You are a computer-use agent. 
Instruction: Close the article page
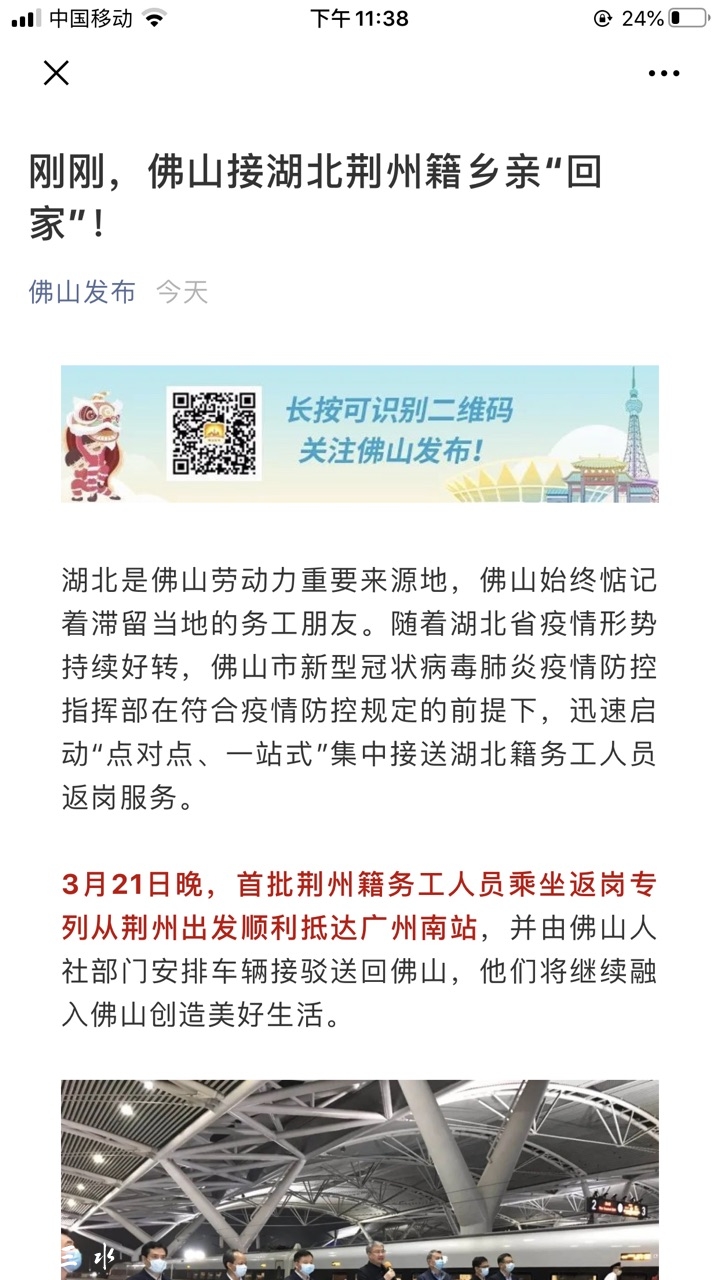point(56,73)
